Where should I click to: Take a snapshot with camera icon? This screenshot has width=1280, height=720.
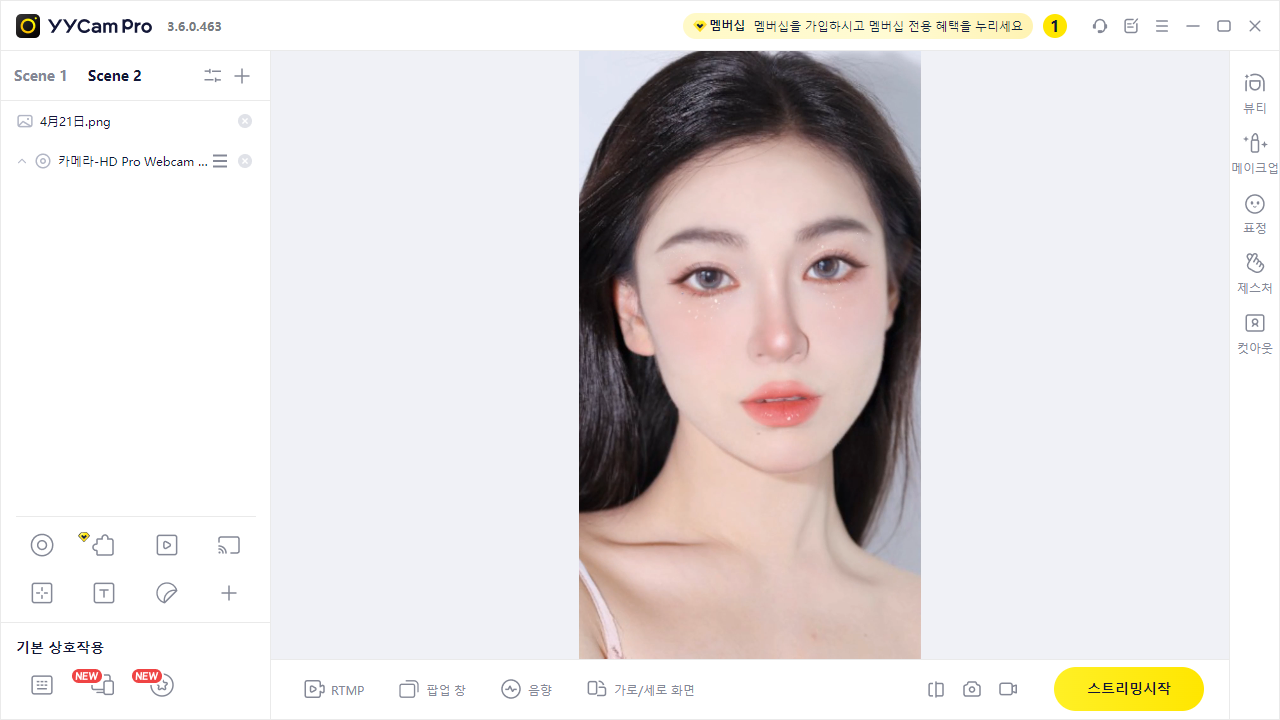[x=972, y=689]
